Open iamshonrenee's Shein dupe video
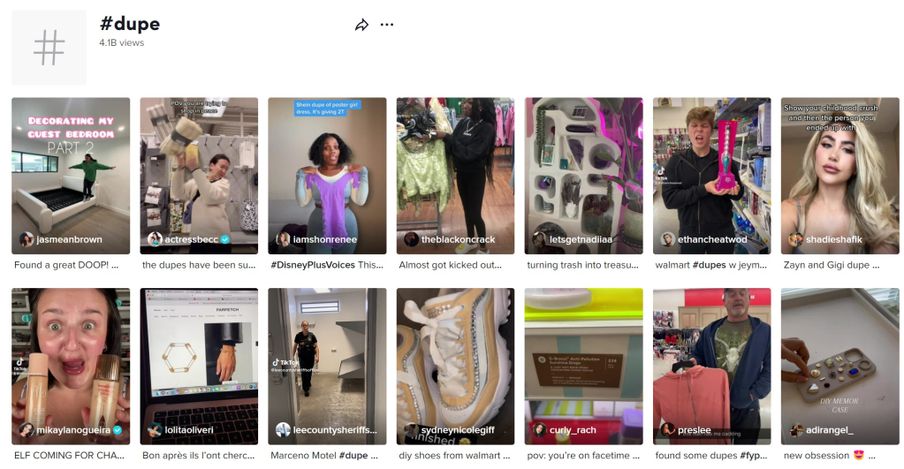The height and width of the screenshot is (469, 904). coord(327,175)
